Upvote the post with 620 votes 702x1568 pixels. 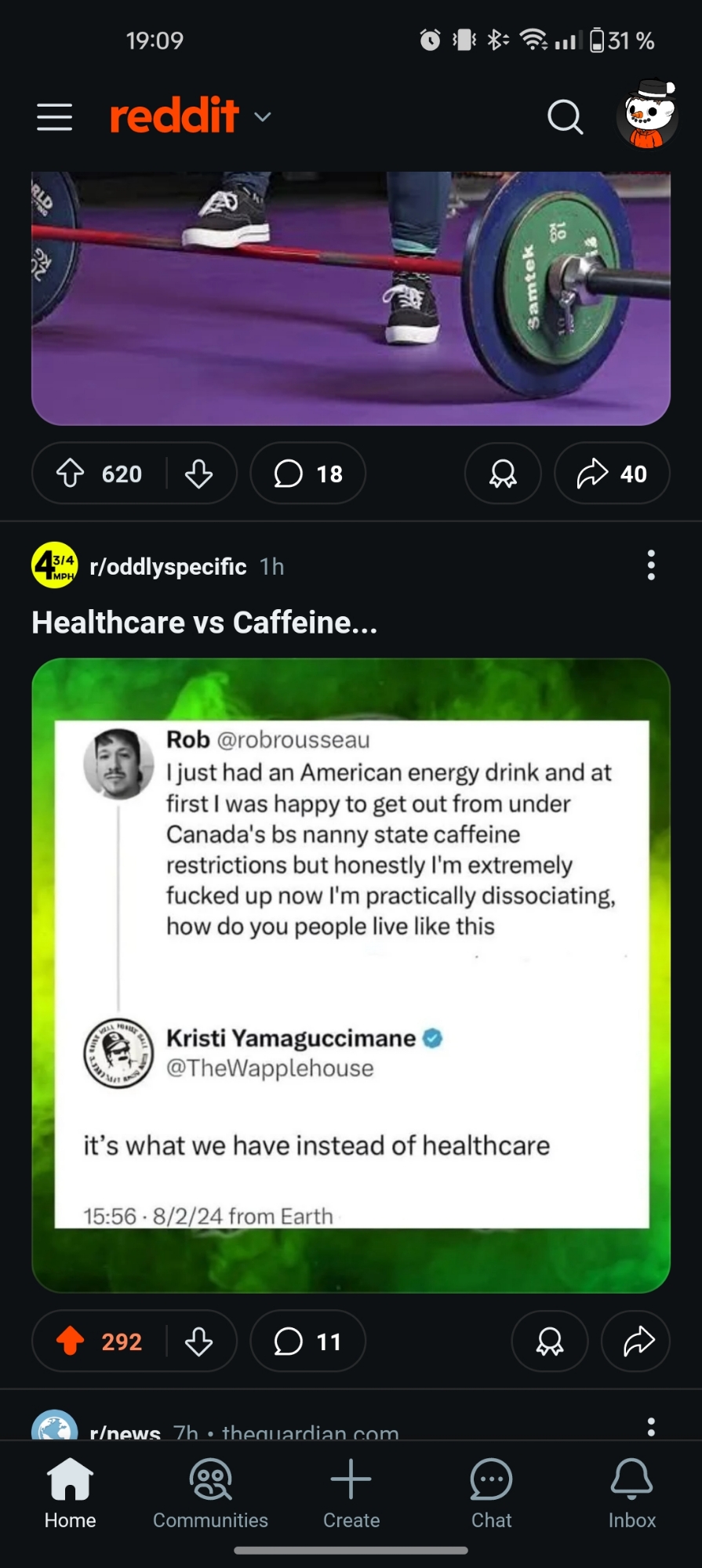tap(71, 474)
